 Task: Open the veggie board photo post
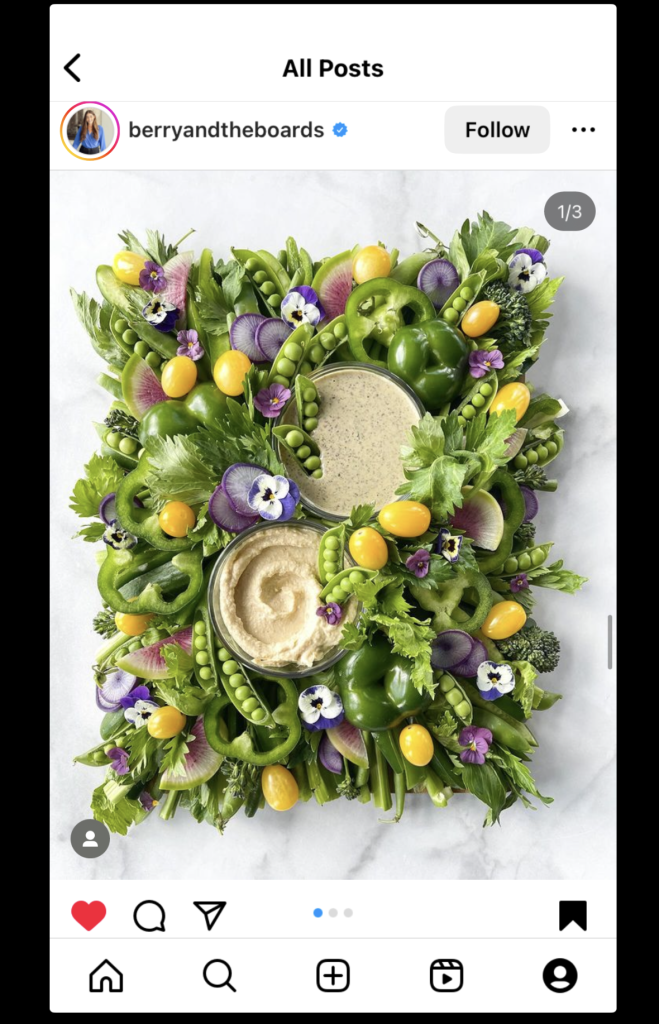pos(333,520)
